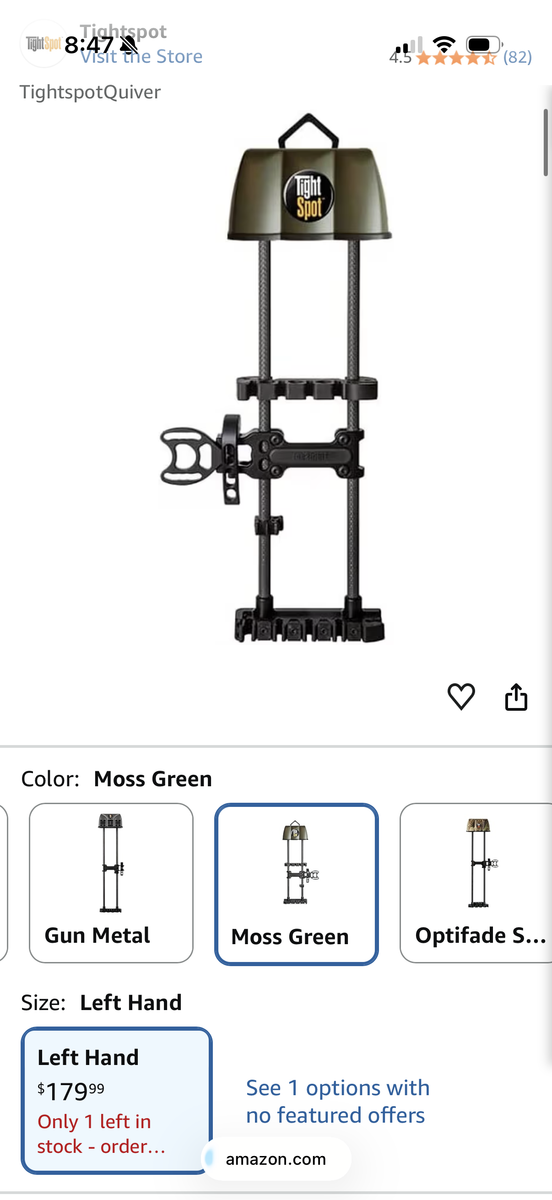Share this product listing
552x1200 pixels.
[x=516, y=696]
